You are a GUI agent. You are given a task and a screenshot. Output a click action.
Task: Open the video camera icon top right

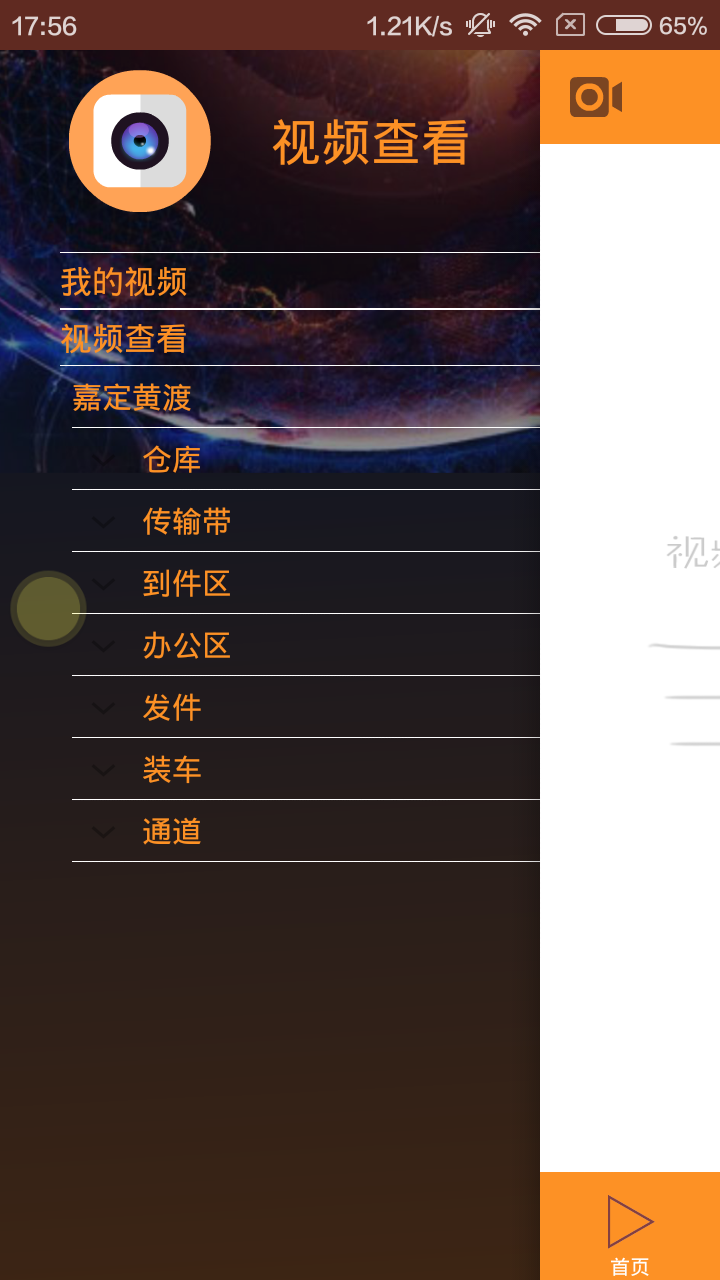tap(597, 97)
